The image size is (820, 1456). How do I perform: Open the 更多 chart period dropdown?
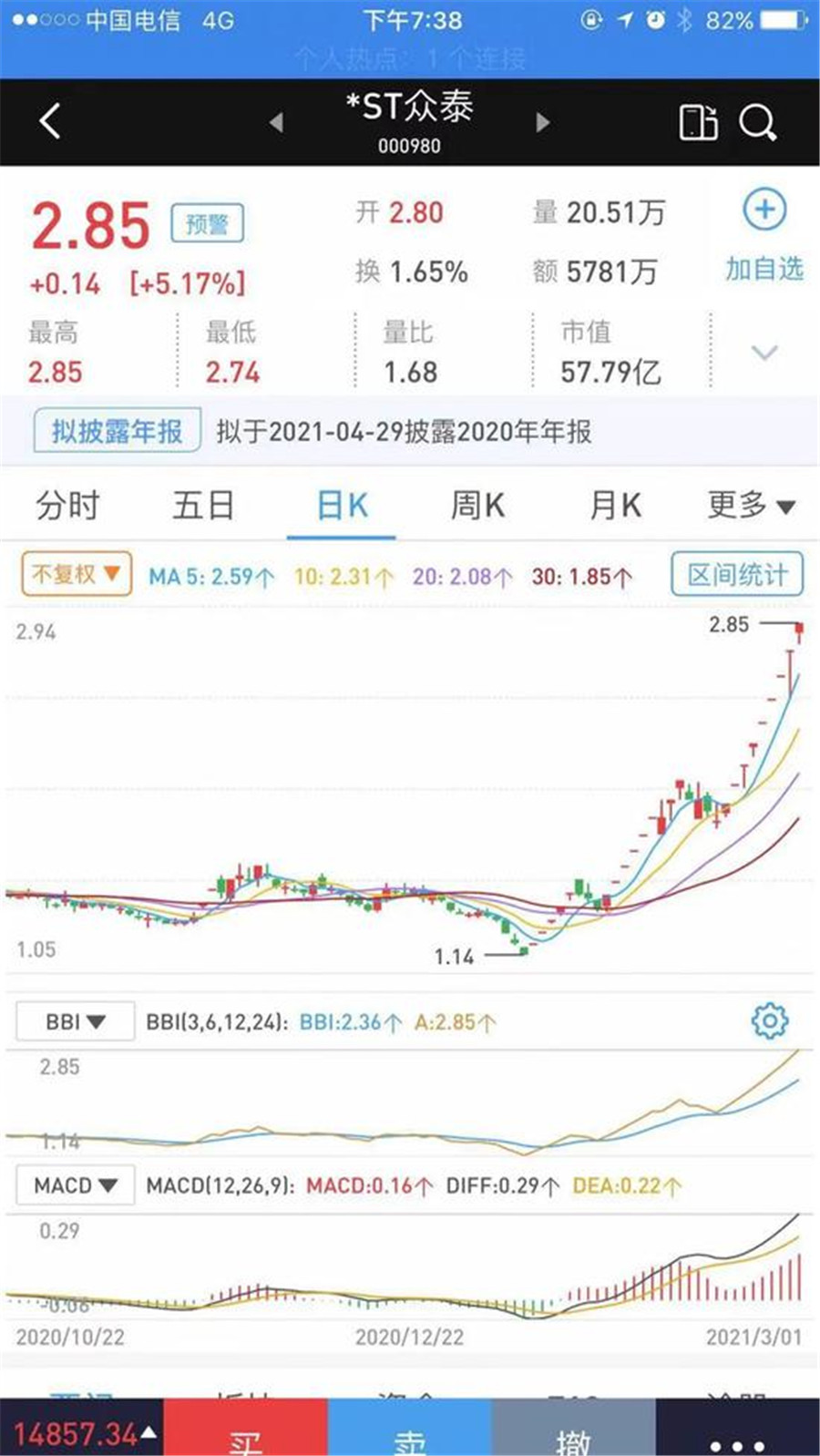pyautogui.click(x=752, y=505)
